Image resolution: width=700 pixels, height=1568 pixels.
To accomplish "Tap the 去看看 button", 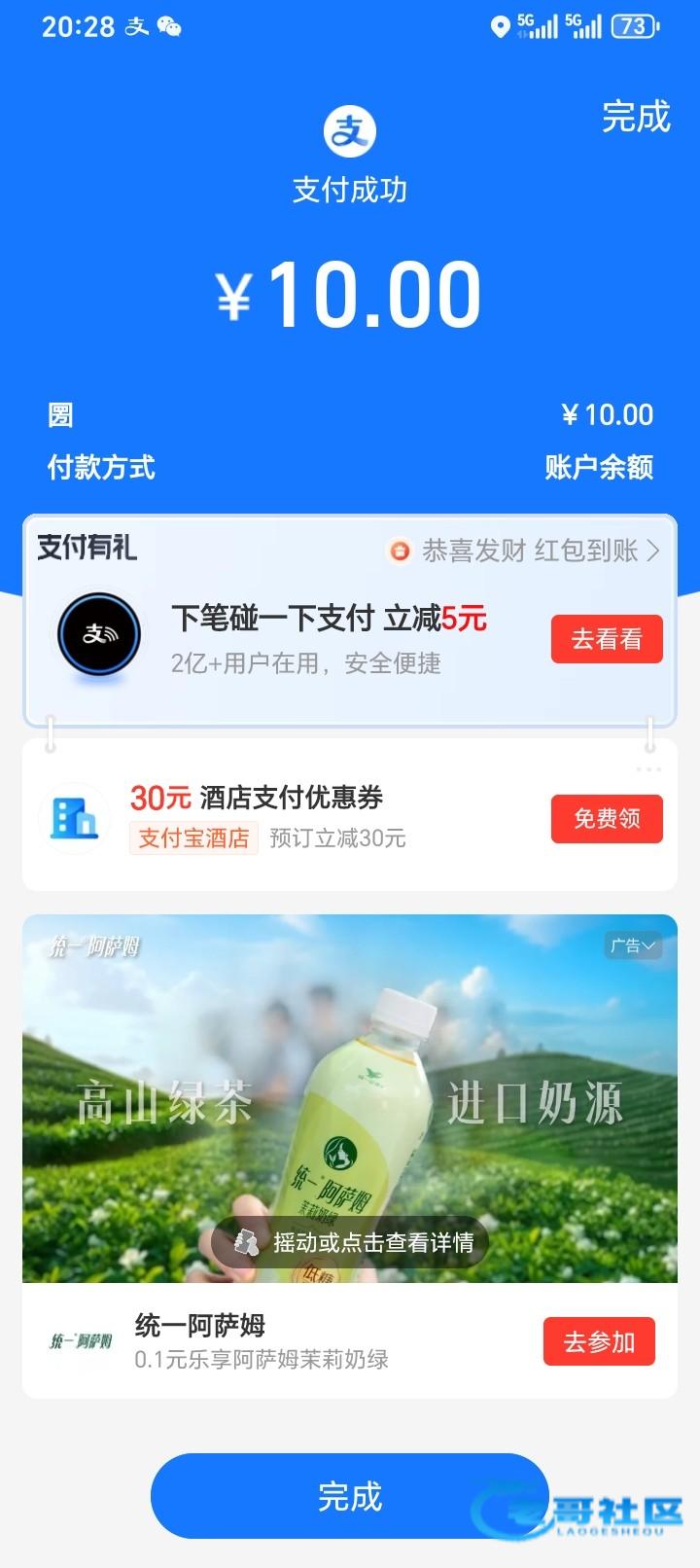I will coord(606,639).
